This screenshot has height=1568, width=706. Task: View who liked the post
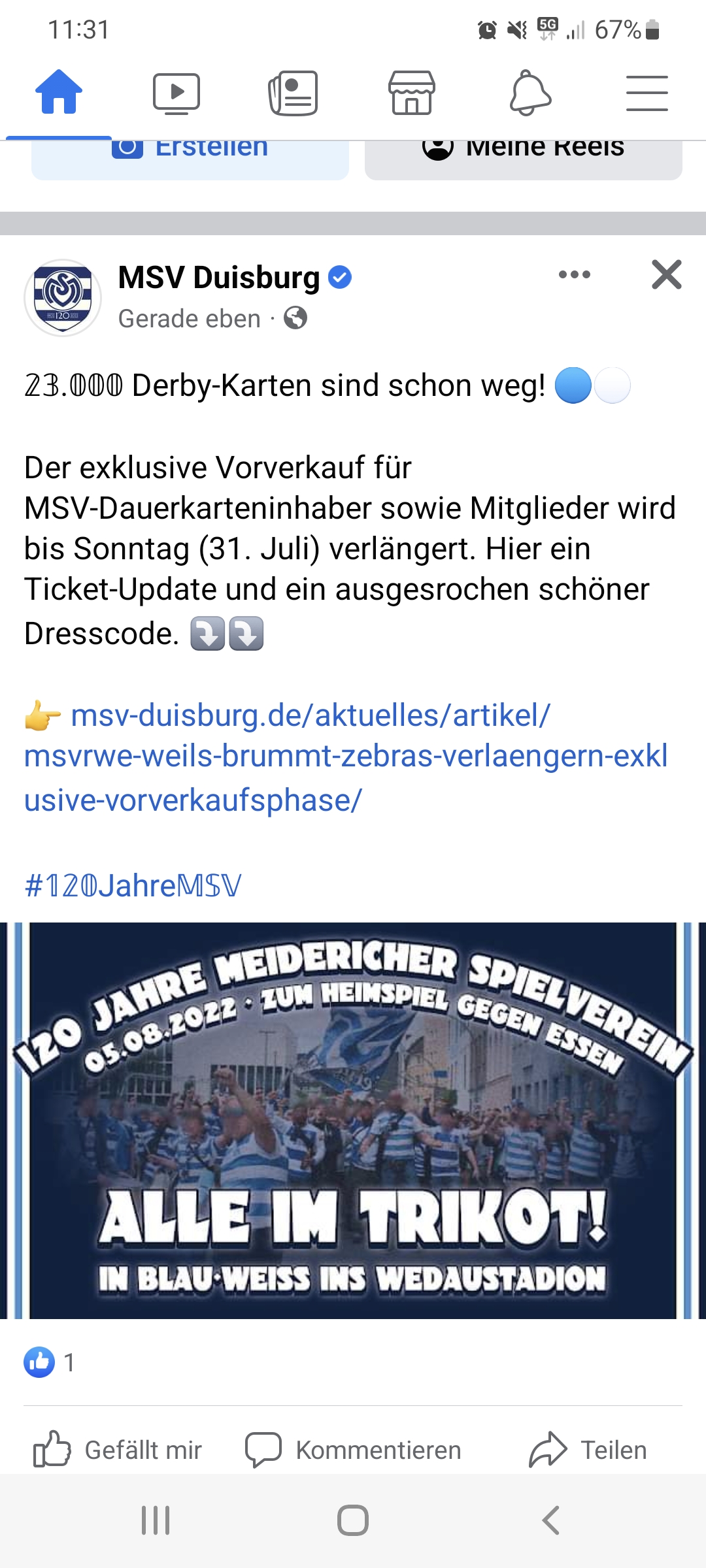pyautogui.click(x=50, y=1362)
